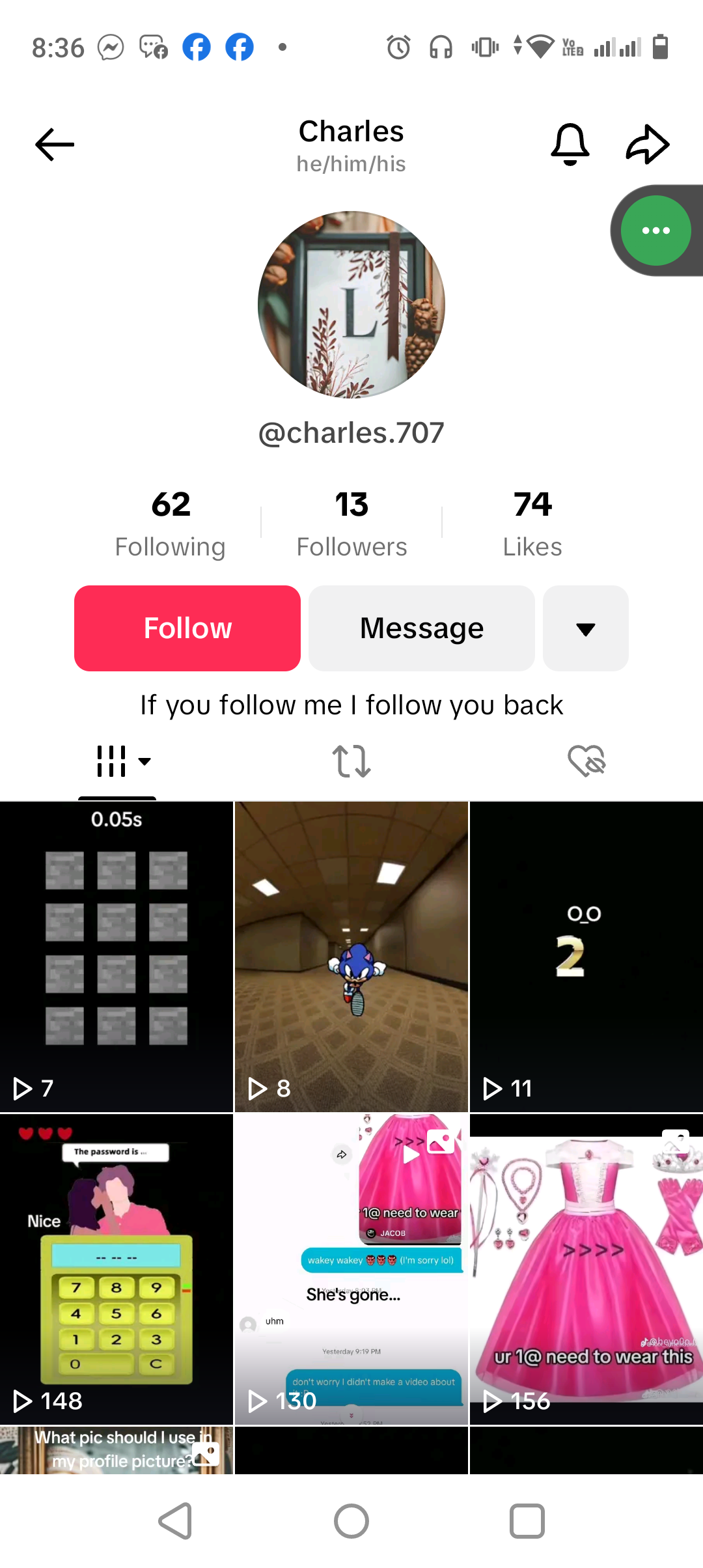Open the She's gone post with 130 views

[x=351, y=1268]
